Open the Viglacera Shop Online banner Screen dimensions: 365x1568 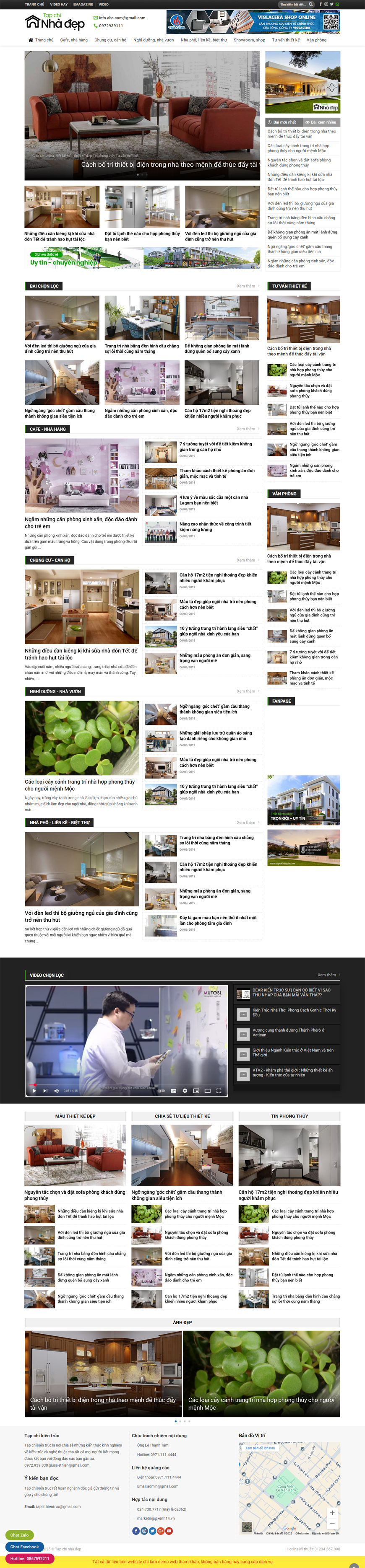click(x=253, y=22)
